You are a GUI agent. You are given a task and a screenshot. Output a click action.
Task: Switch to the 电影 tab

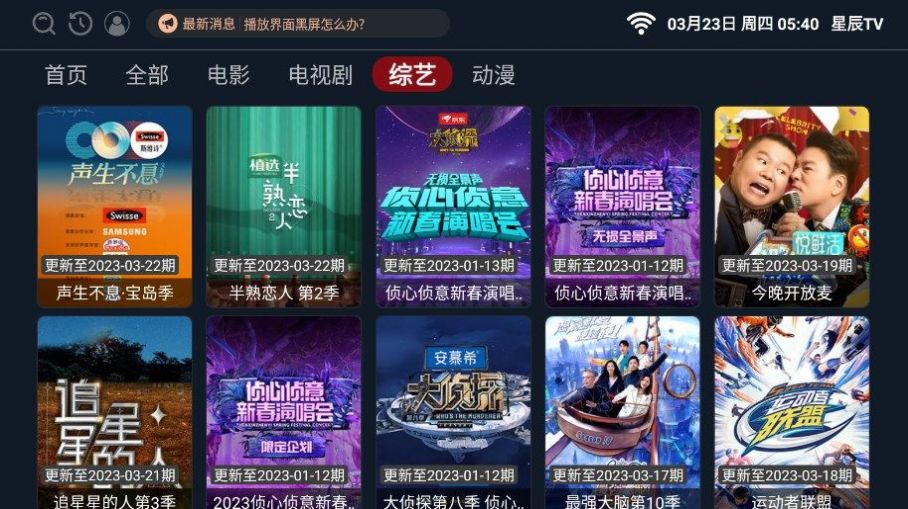pos(229,75)
